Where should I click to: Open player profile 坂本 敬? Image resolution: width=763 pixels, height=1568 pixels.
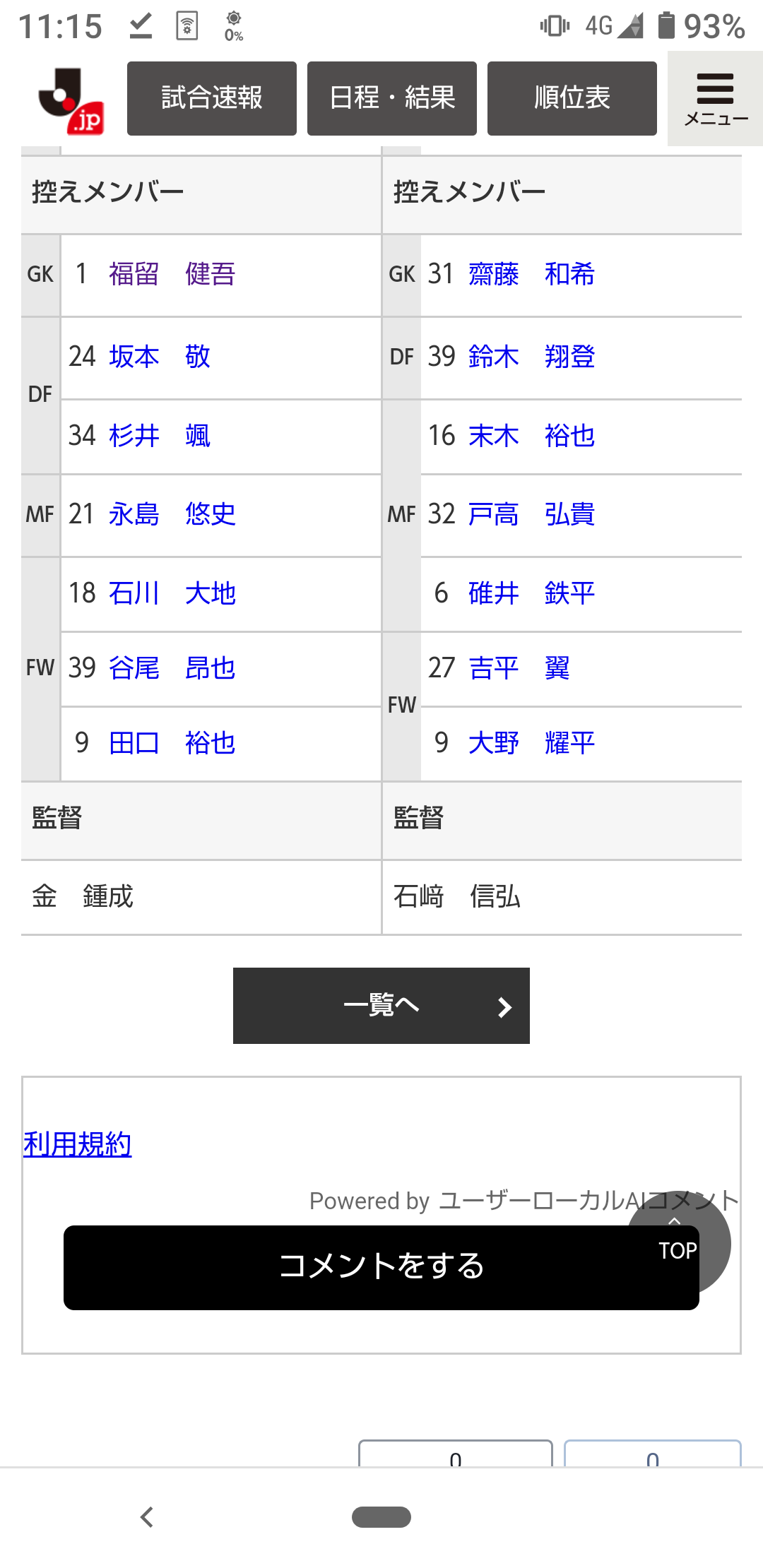coord(160,357)
